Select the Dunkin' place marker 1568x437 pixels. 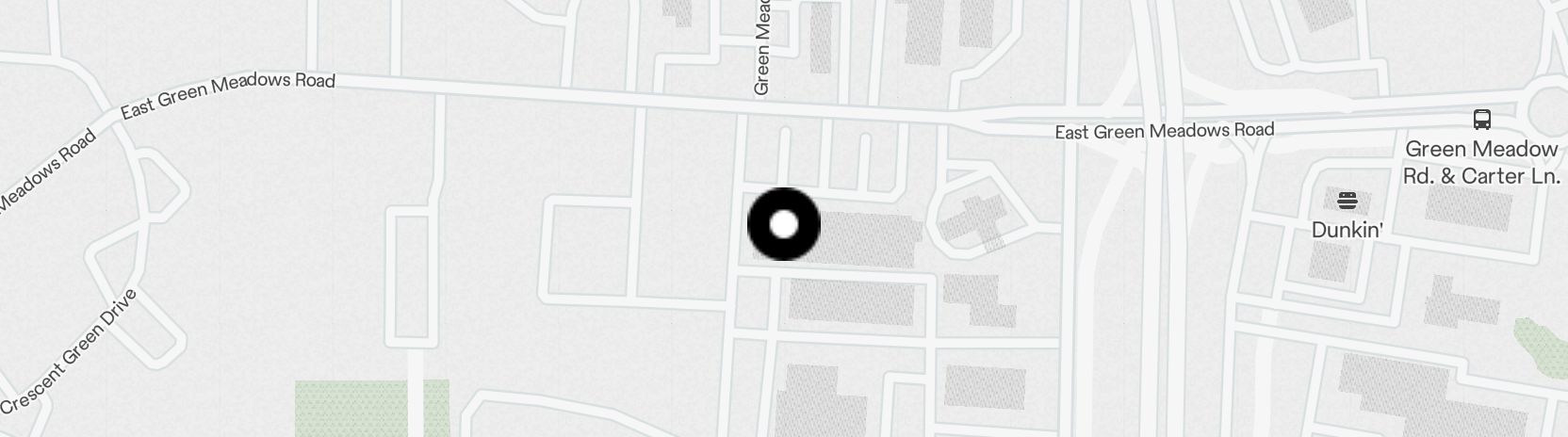[1347, 201]
